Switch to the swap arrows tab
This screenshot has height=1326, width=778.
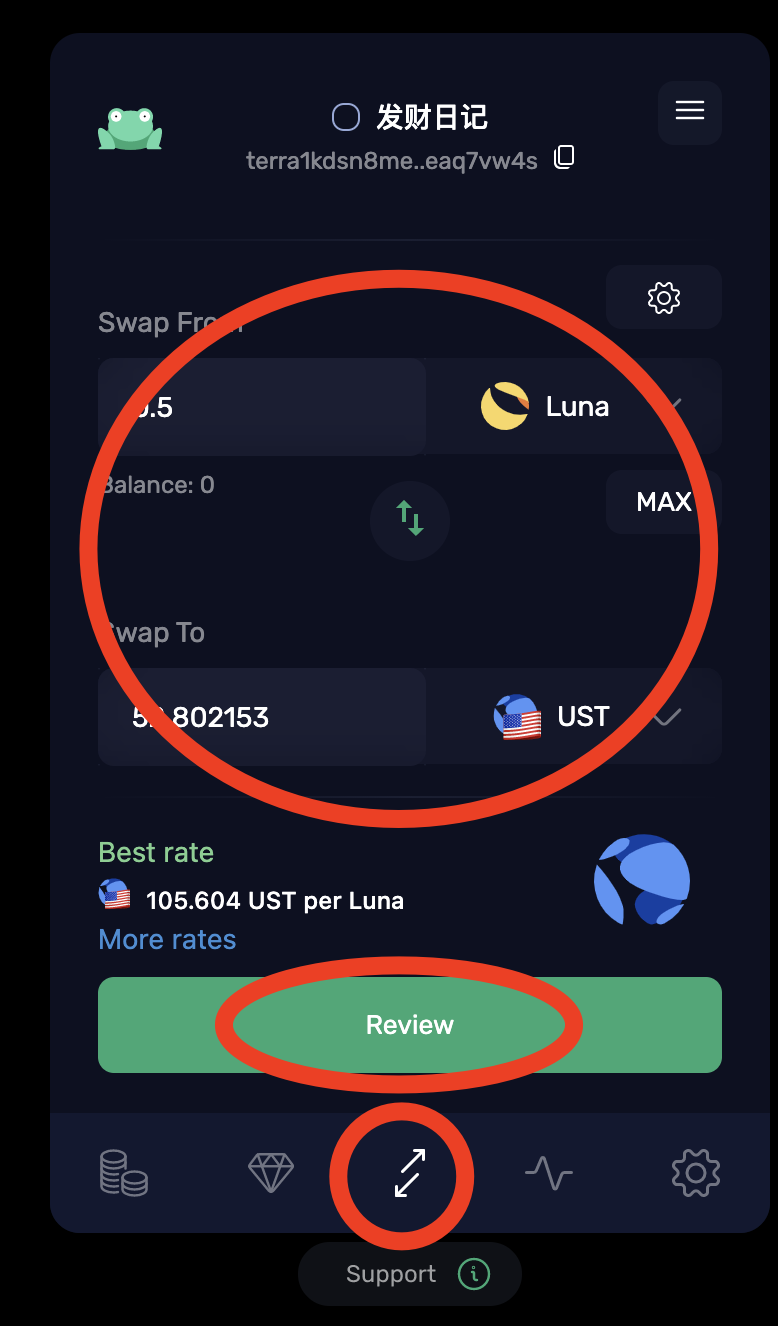click(x=408, y=1172)
